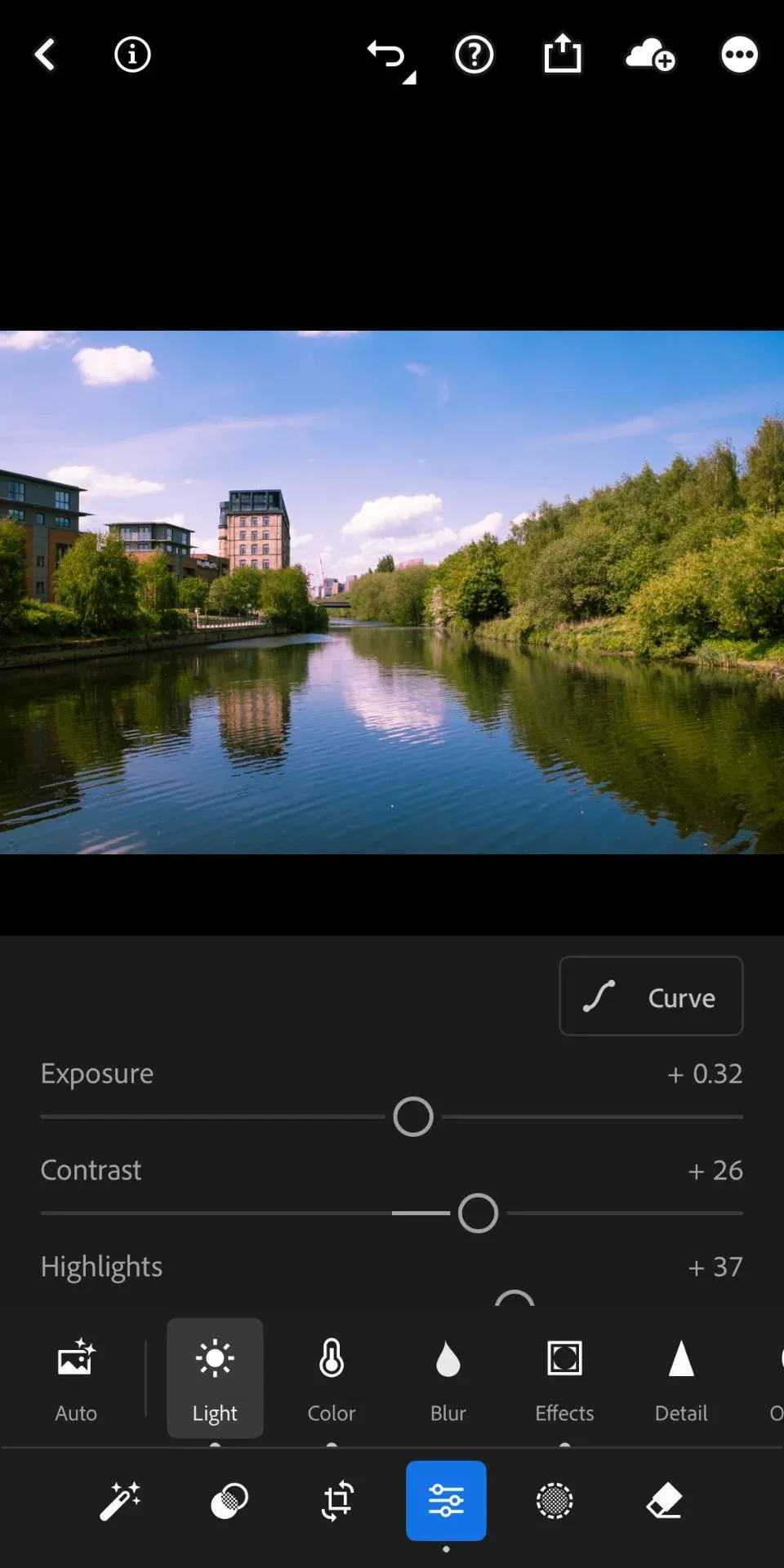Open the Curve editor
Image resolution: width=784 pixels, height=1568 pixels.
pos(651,996)
